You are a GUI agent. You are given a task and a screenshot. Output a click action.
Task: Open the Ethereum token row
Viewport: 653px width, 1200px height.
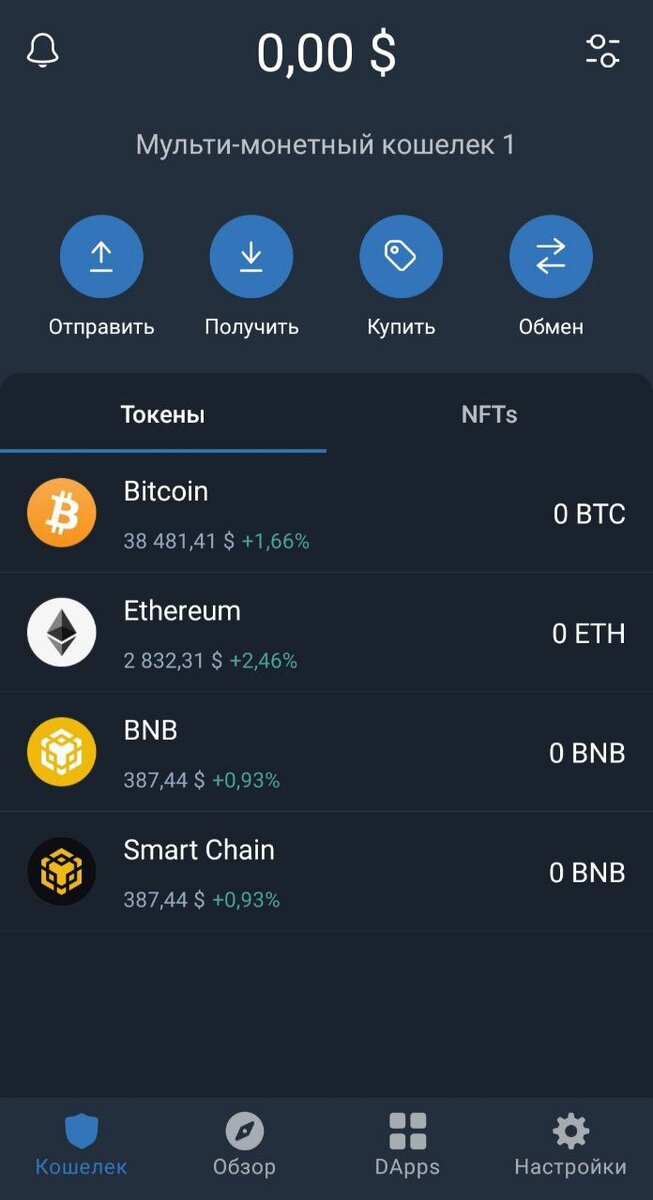pos(326,633)
